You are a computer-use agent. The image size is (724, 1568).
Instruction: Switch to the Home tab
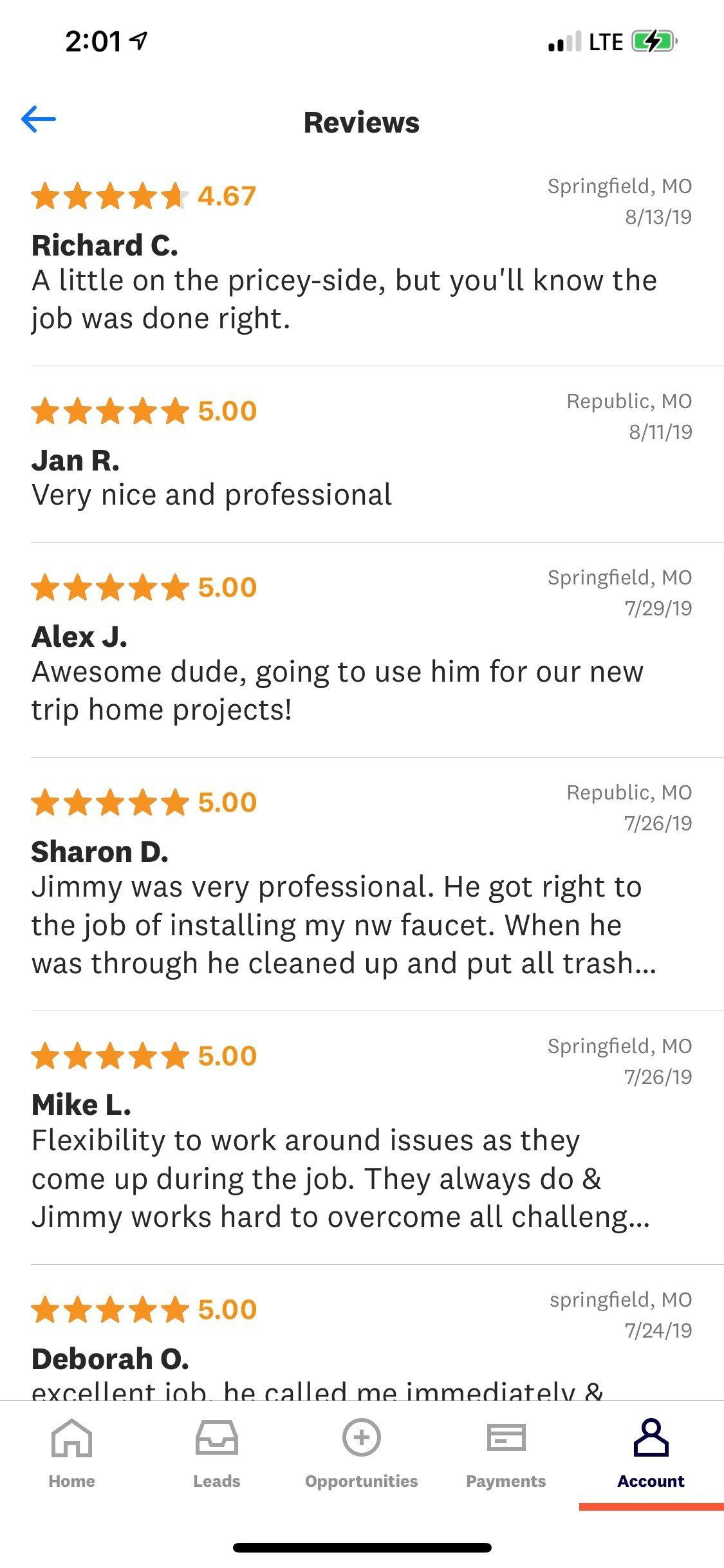point(71,1454)
